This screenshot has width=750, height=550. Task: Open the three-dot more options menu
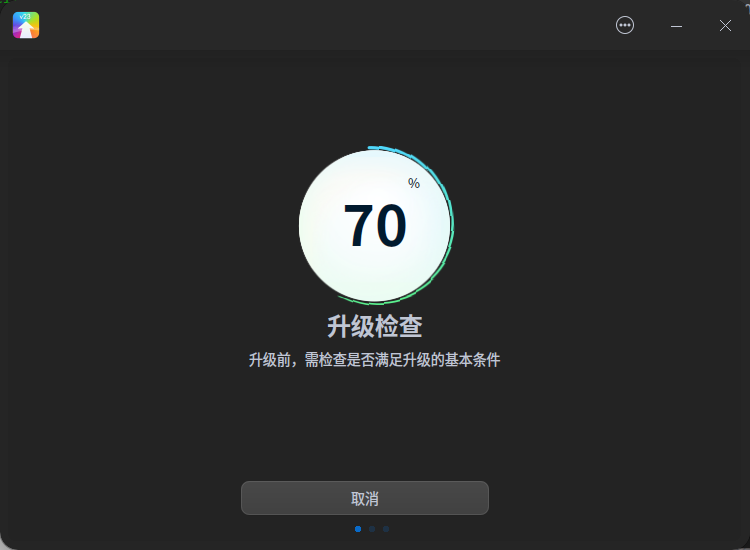[x=625, y=25]
